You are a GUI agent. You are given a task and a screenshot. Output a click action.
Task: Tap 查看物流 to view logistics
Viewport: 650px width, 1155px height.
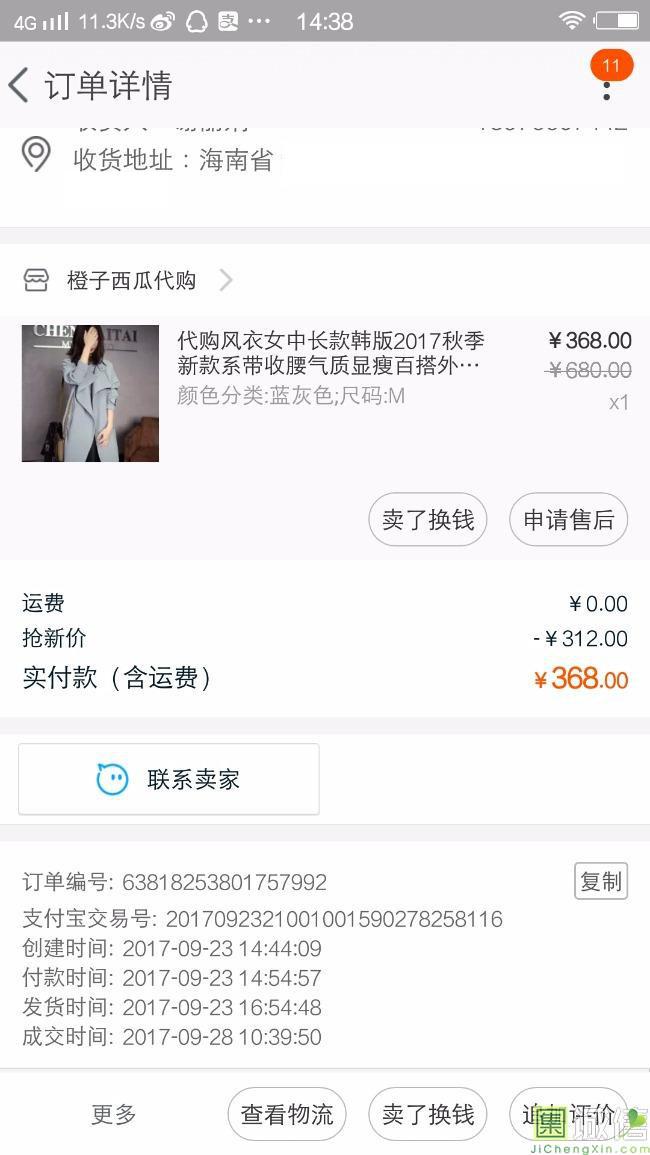287,1114
